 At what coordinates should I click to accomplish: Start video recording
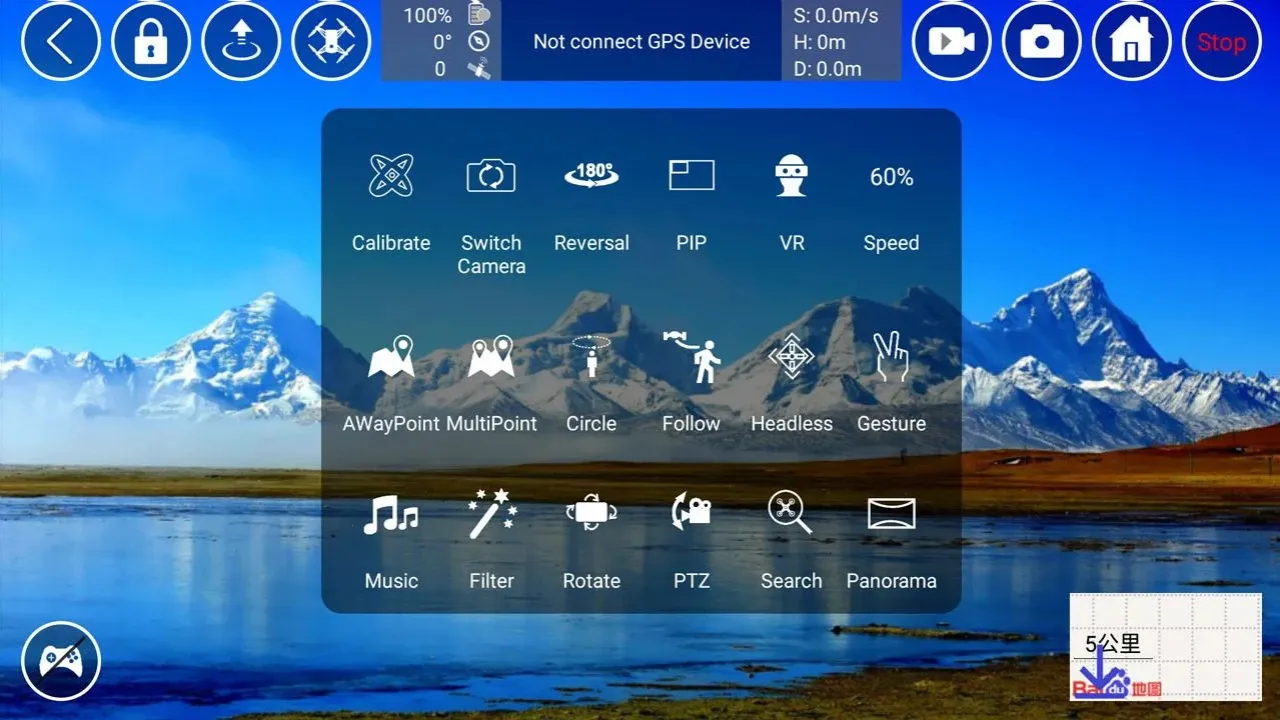click(x=951, y=41)
